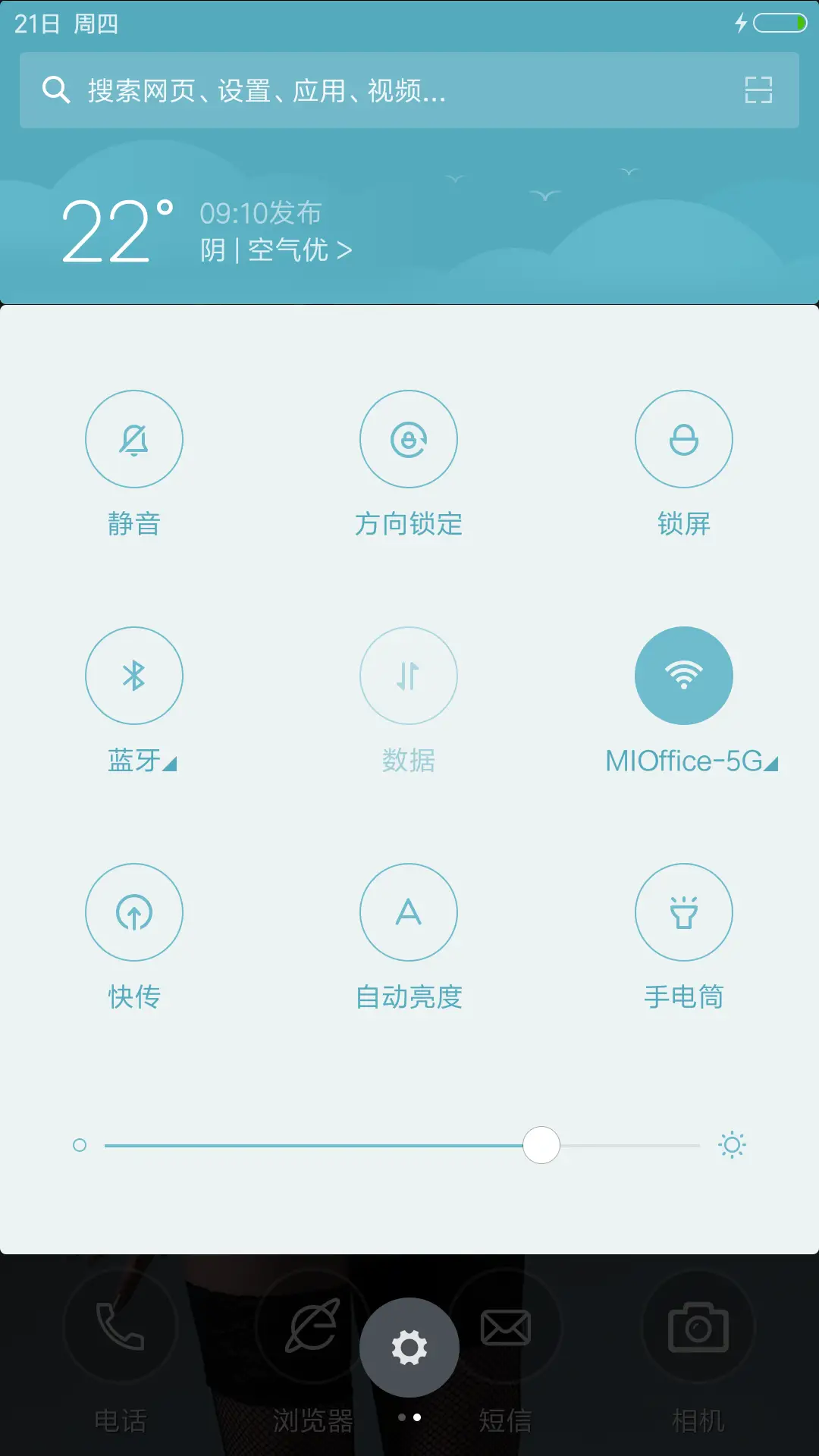Enable mobile data 数据
Screen dimensions: 819x1456
[409, 676]
